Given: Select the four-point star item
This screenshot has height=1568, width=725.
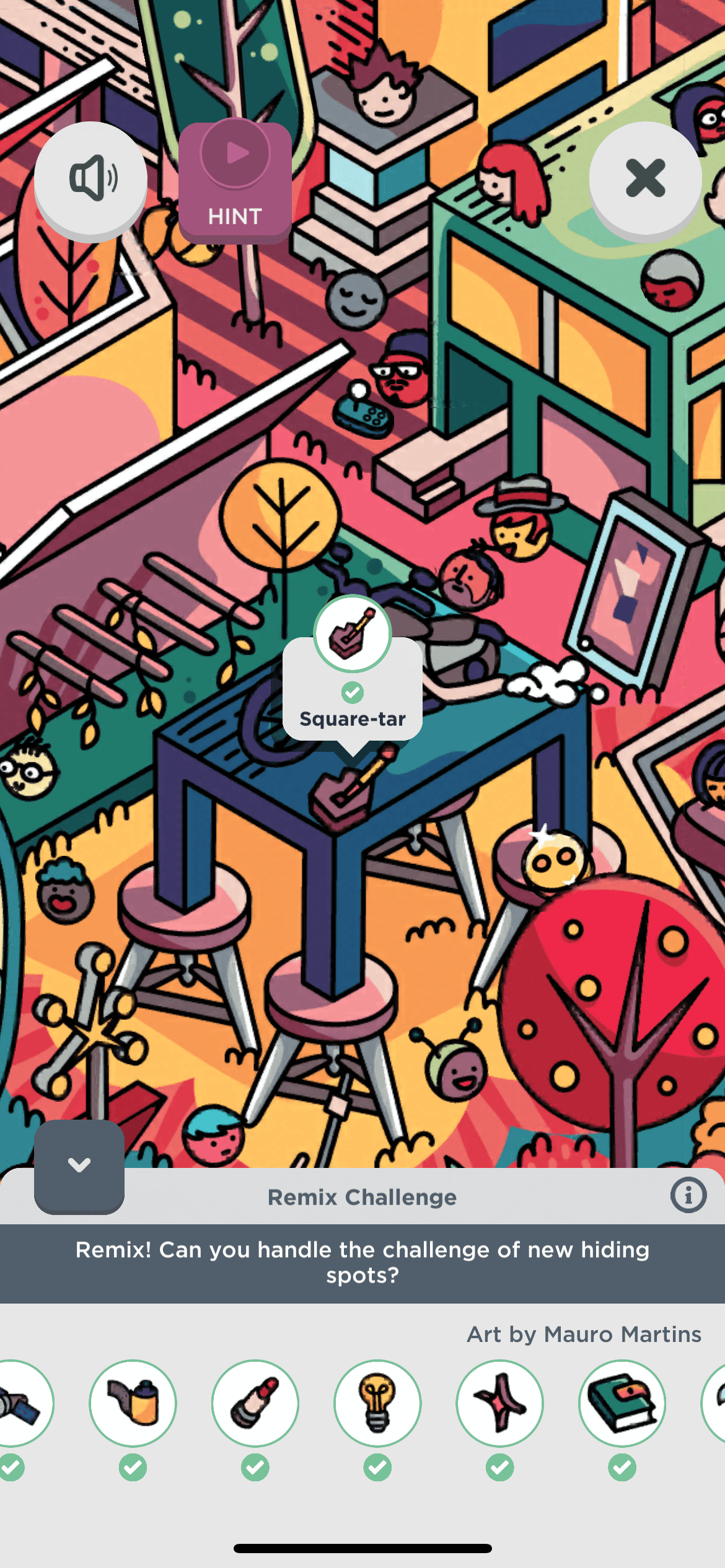Looking at the screenshot, I should tap(499, 1403).
